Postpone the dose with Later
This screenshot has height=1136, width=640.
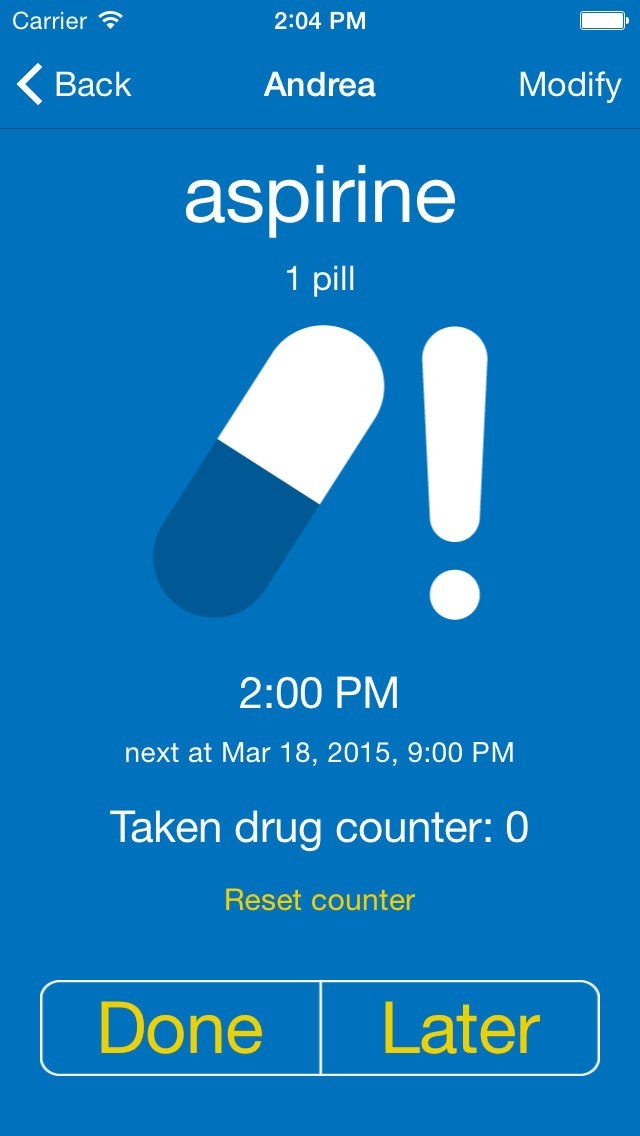[x=460, y=1028]
